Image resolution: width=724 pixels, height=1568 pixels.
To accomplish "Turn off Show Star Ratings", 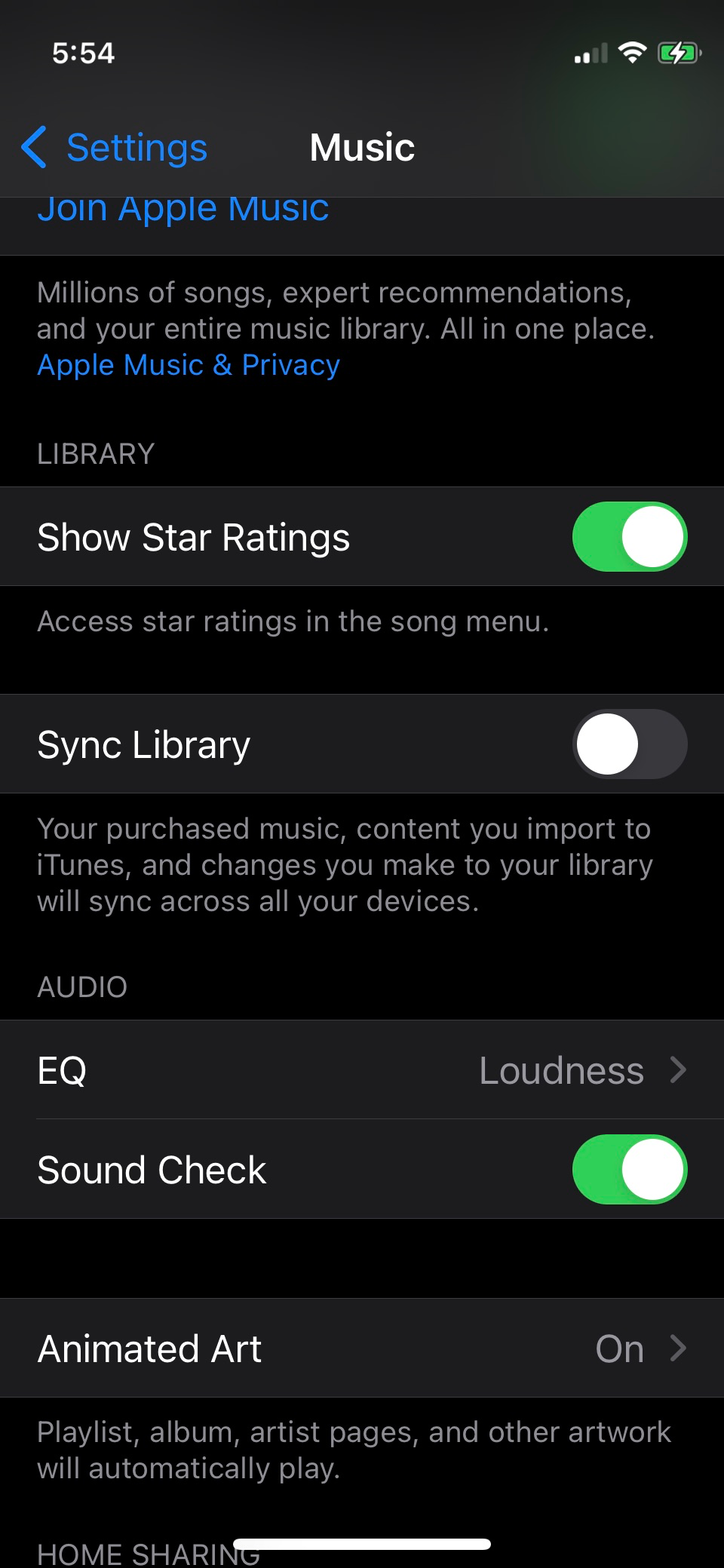I will point(629,537).
